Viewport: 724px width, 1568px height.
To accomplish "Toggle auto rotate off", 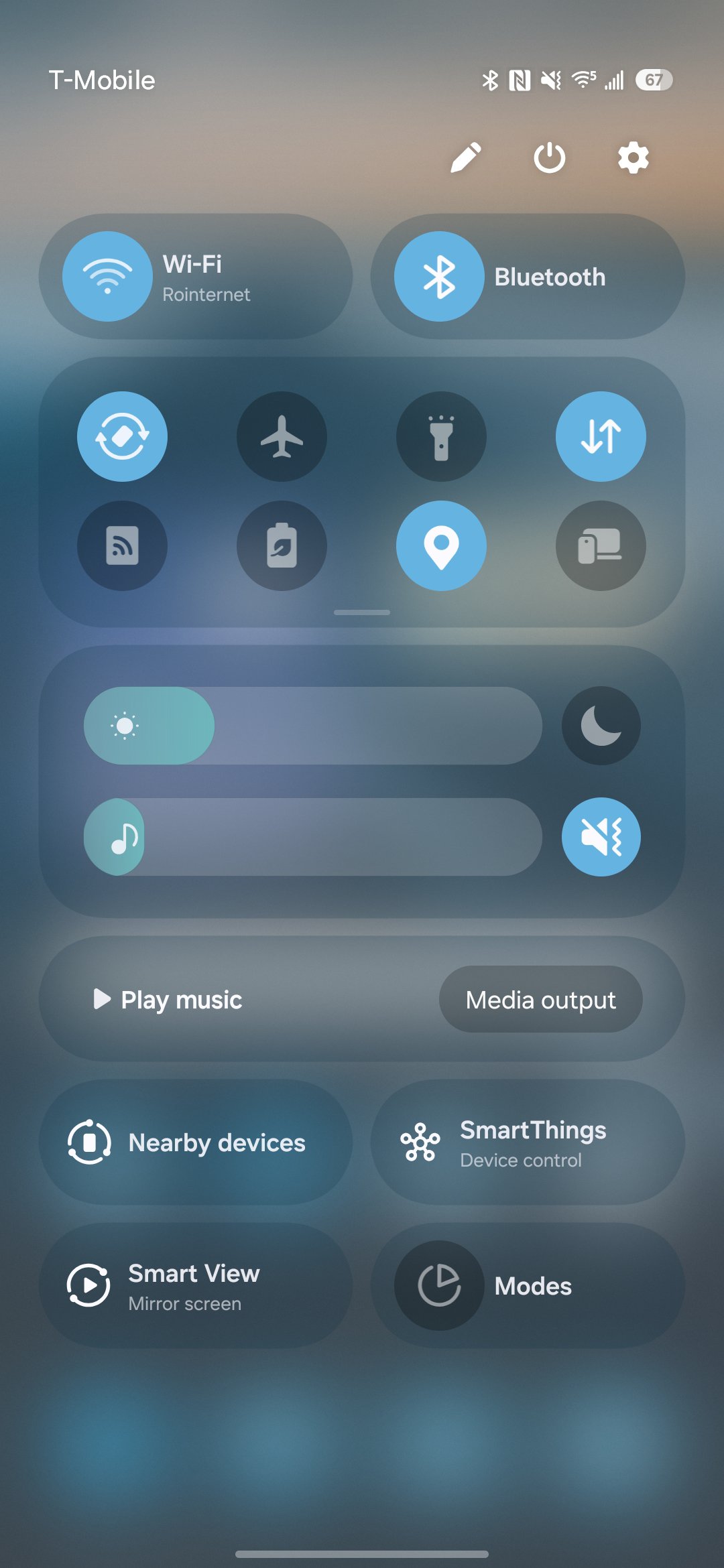I will (x=122, y=436).
